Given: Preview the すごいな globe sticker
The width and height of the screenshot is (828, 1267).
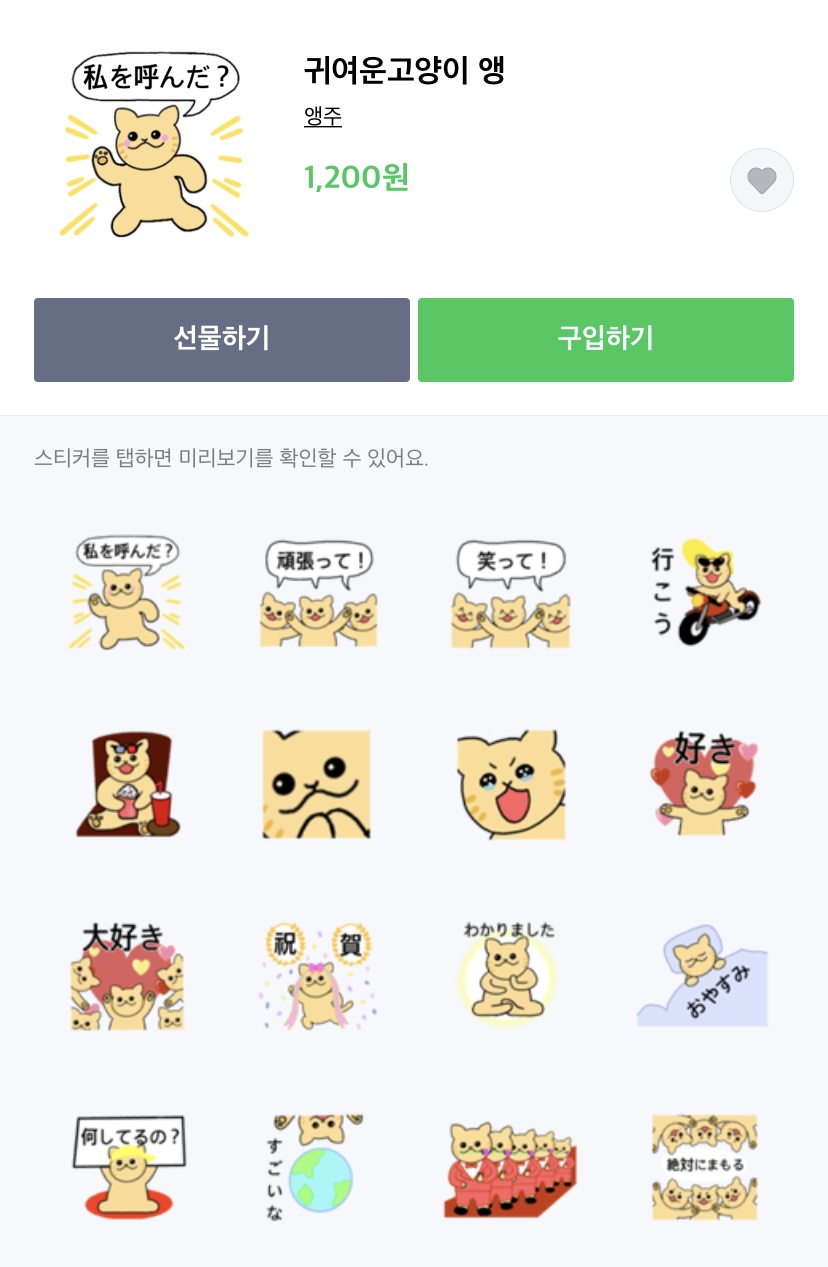Looking at the screenshot, I should point(318,1168).
